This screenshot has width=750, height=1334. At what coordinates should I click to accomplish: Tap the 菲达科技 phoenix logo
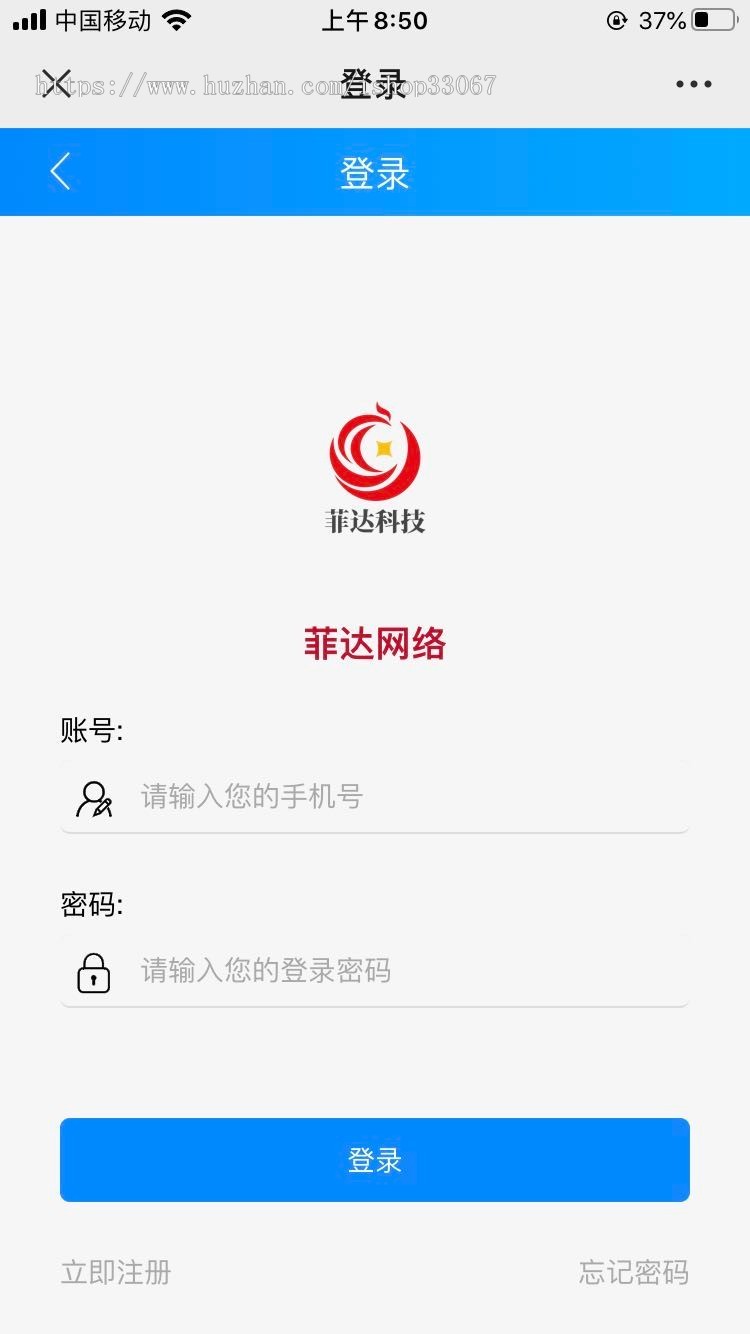[x=375, y=455]
